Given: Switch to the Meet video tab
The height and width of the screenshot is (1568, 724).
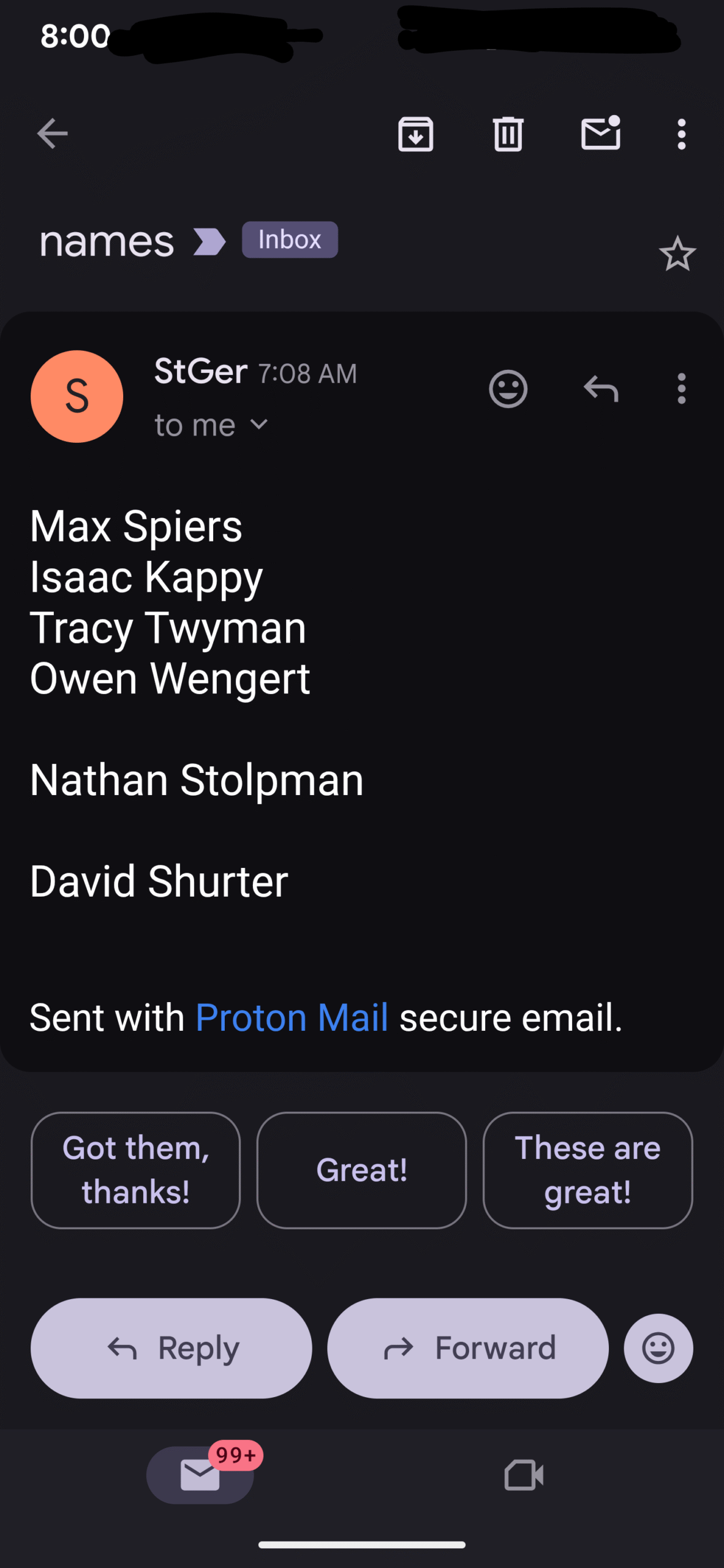Looking at the screenshot, I should pyautogui.click(x=524, y=1475).
